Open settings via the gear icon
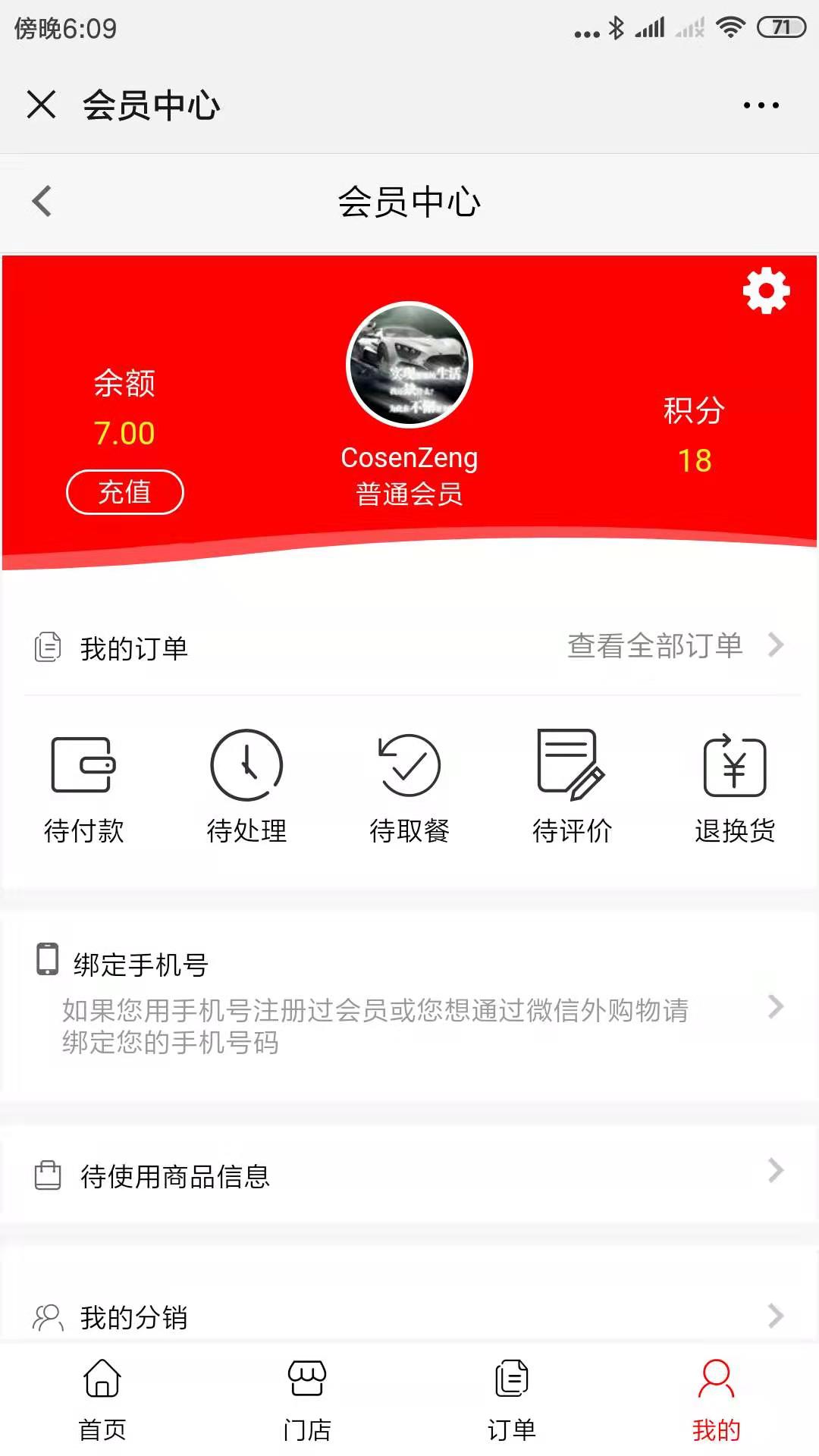 (x=767, y=290)
